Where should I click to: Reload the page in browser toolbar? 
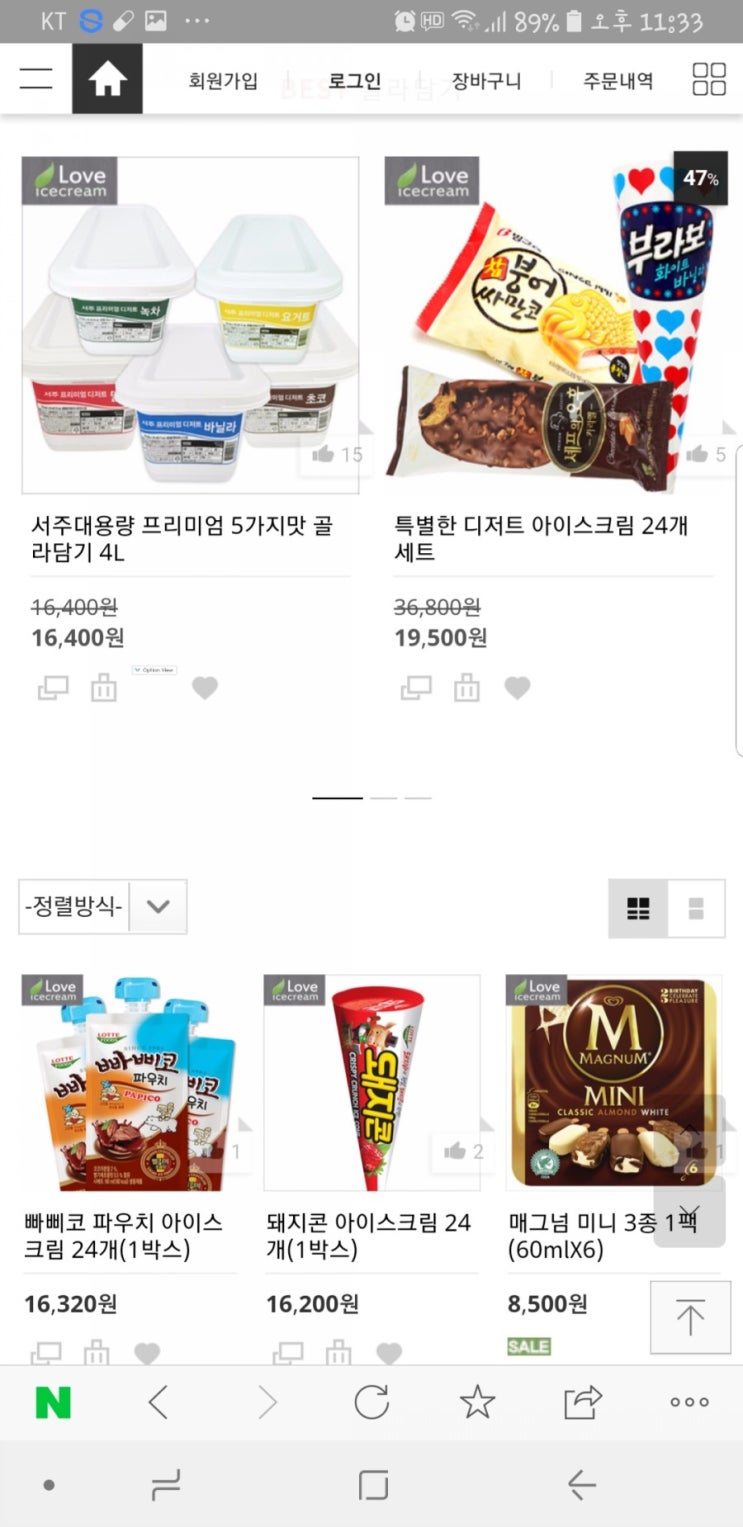371,1403
